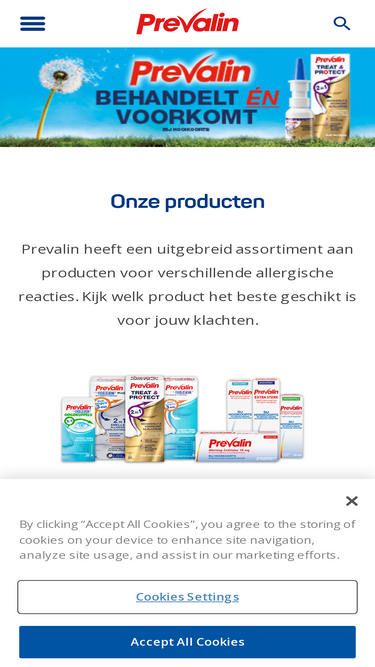Open the Treat & Protect hero banner
This screenshot has height=667, width=375.
click(x=188, y=97)
